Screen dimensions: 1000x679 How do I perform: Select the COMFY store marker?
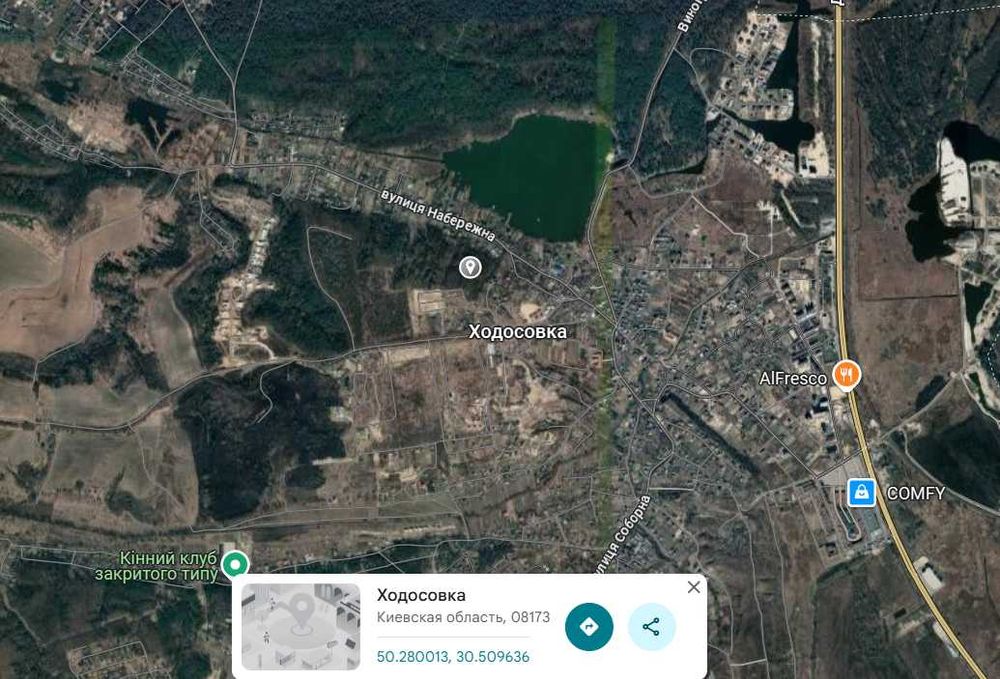[861, 492]
